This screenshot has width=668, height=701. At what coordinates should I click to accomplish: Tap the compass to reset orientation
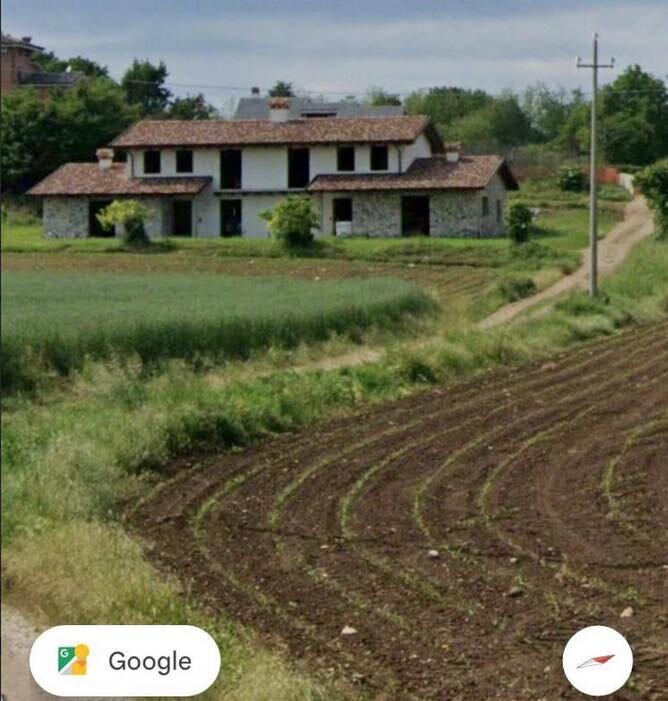[x=597, y=661]
